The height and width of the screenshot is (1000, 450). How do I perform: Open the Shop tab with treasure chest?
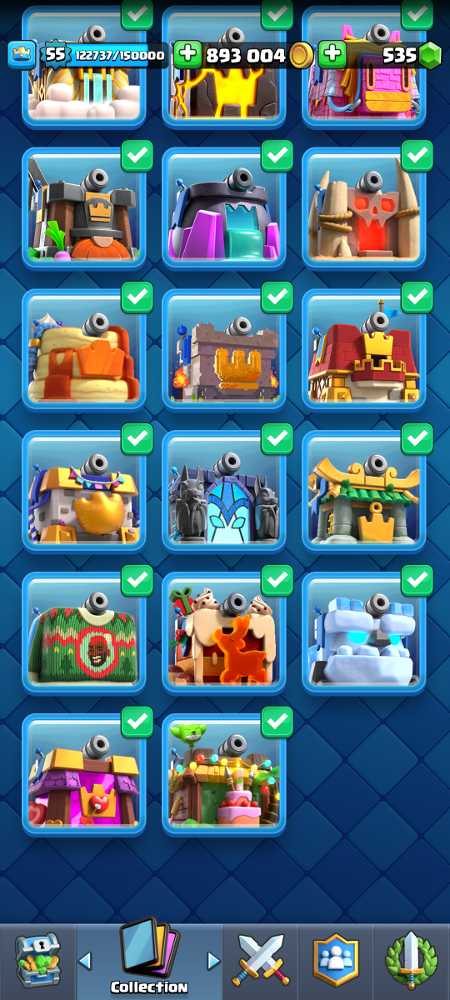pyautogui.click(x=37, y=961)
